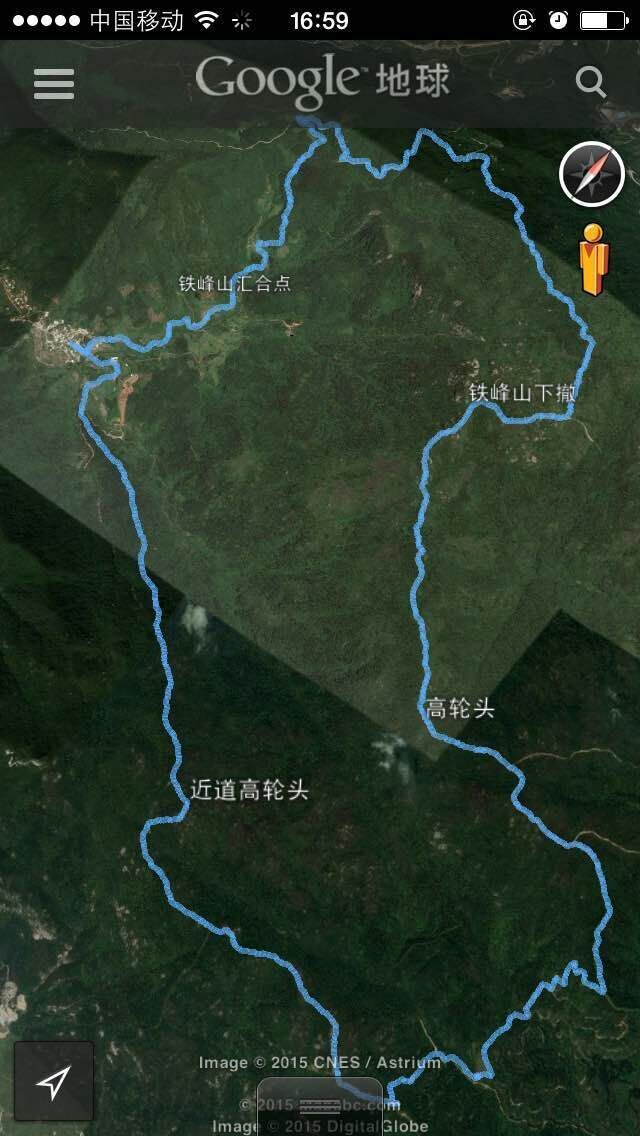
Task: Open the bottom pull-up tab handle
Action: coord(320,1106)
